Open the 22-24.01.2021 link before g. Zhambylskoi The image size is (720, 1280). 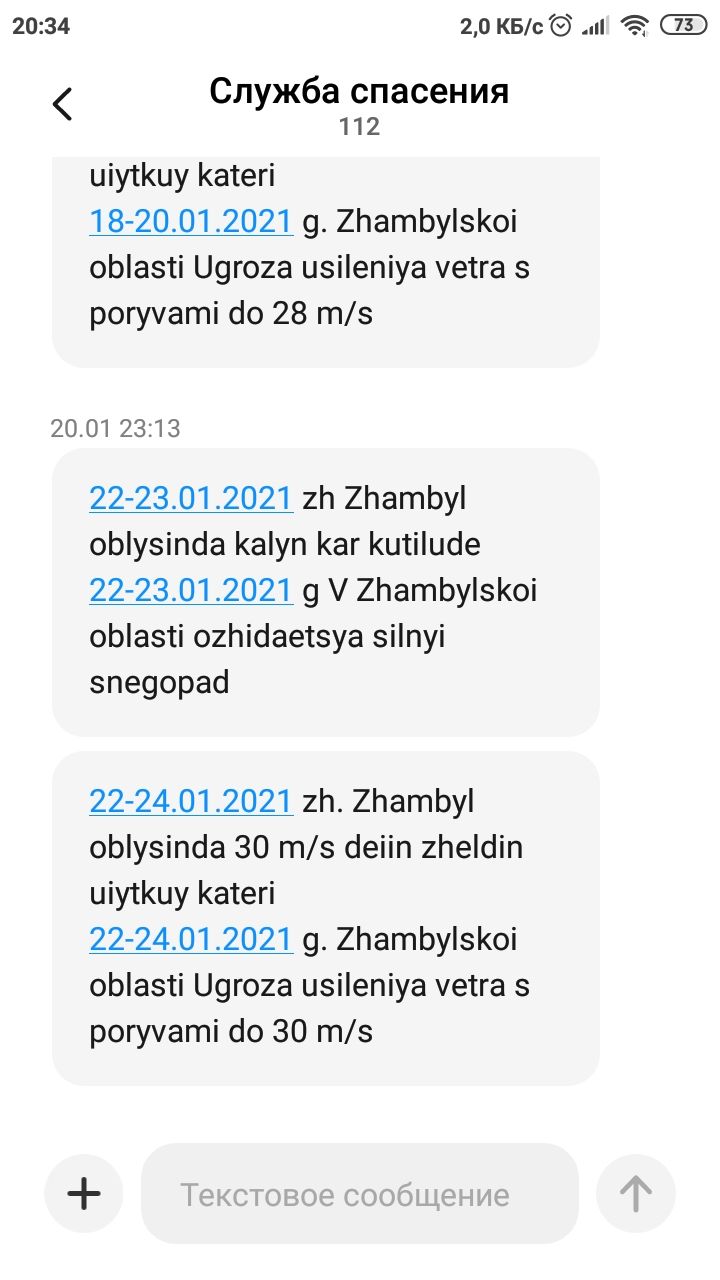point(191,940)
